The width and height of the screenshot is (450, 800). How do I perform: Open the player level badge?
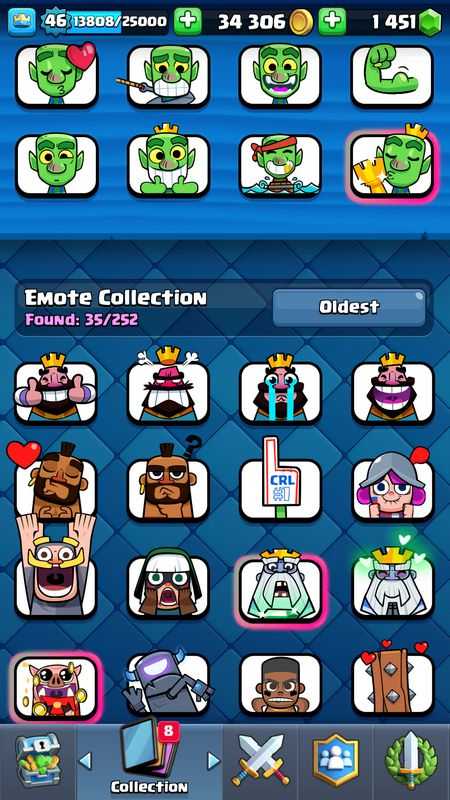point(53,21)
